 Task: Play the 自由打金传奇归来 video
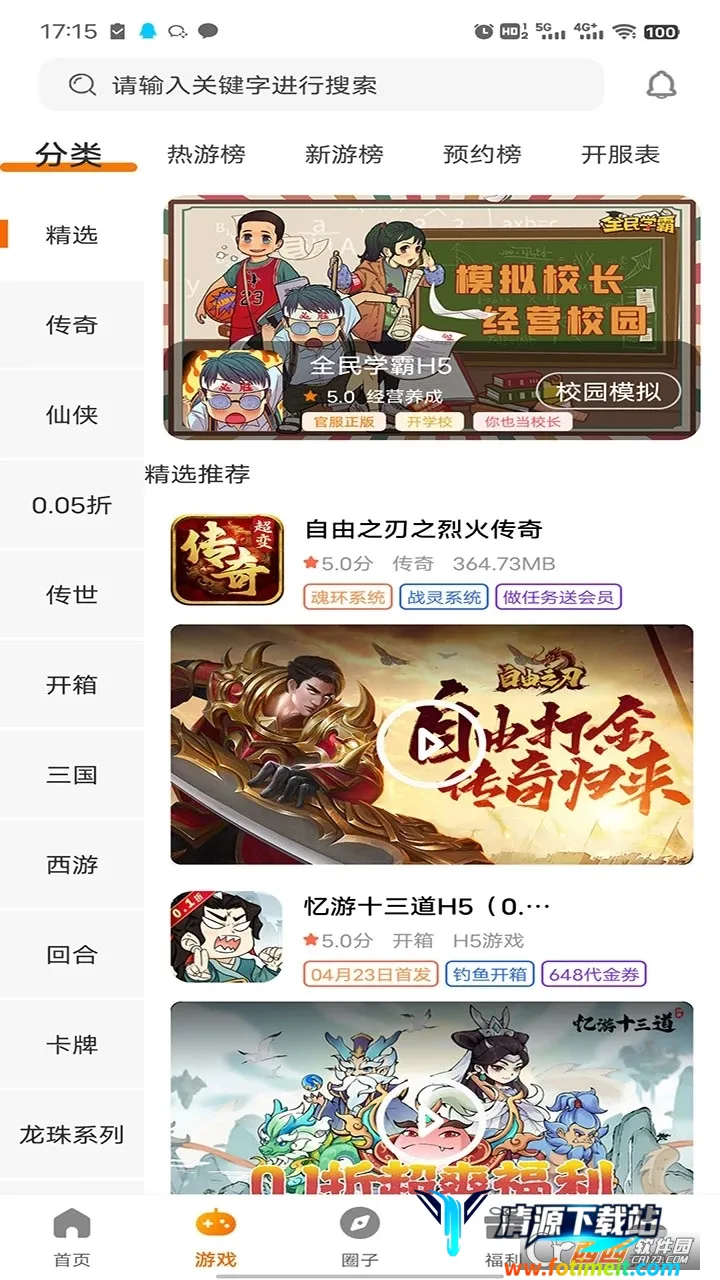[x=417, y=745]
